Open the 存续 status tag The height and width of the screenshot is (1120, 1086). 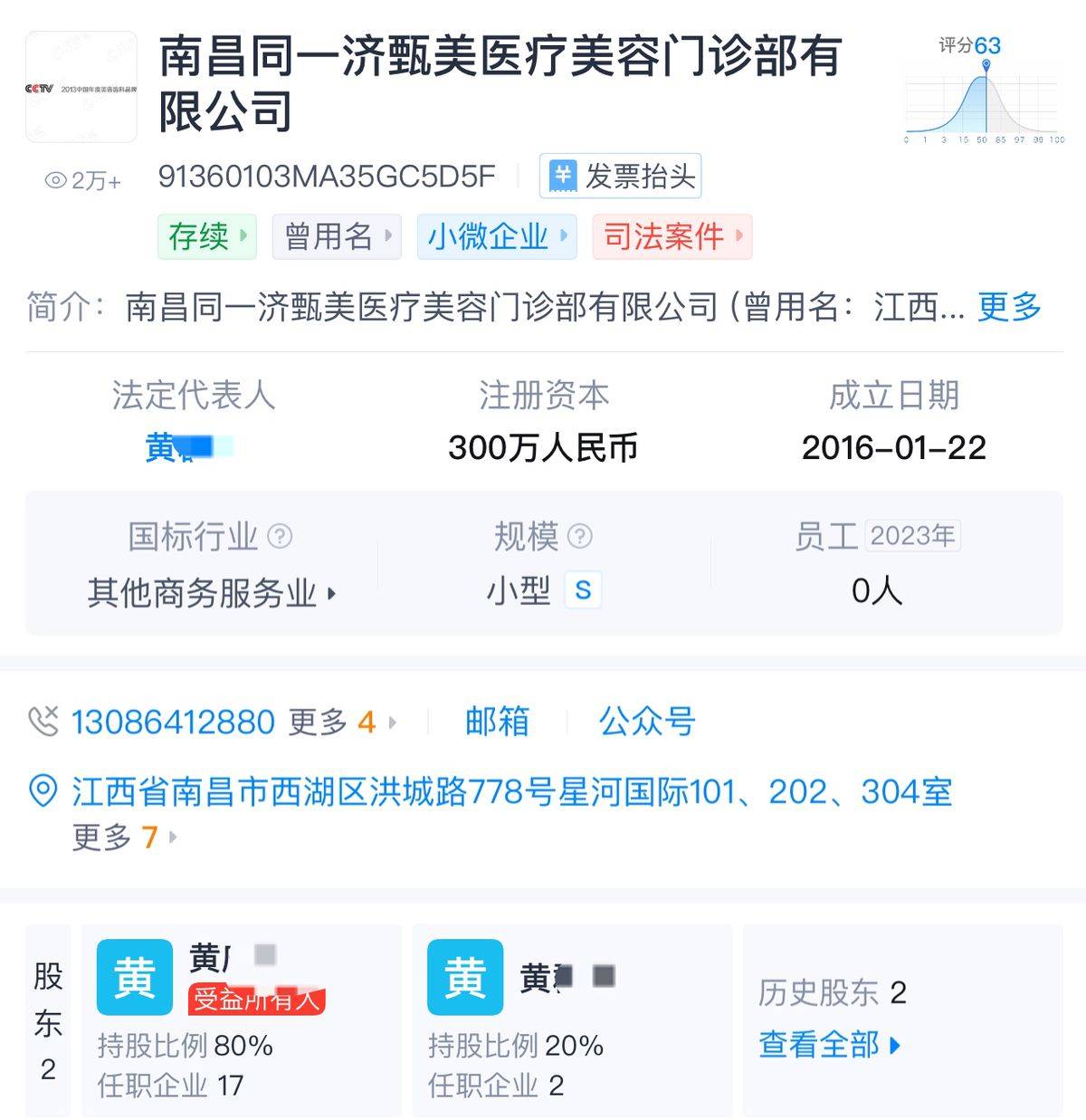coord(206,237)
